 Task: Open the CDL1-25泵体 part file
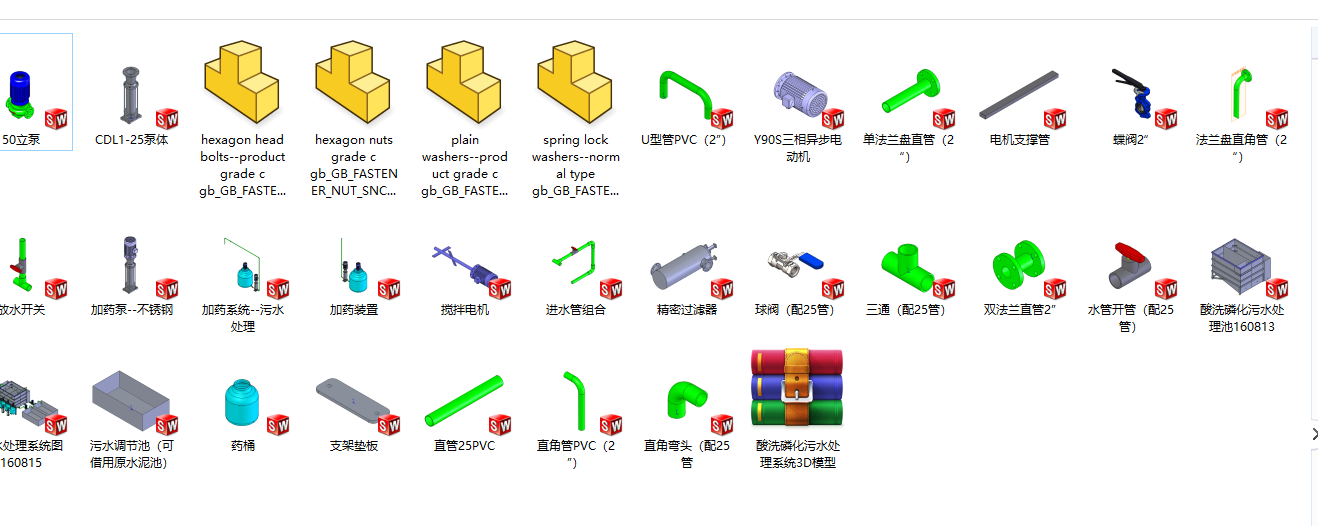(132, 94)
